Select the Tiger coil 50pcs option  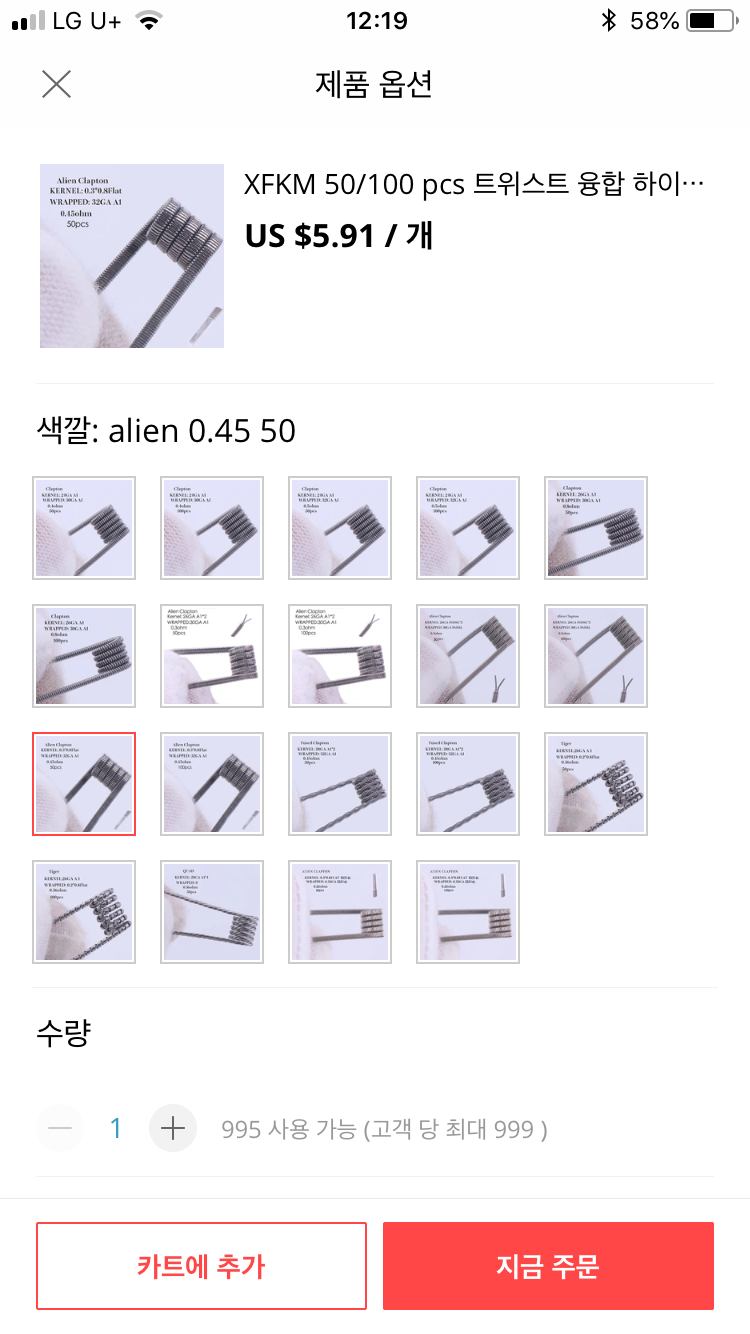(596, 784)
